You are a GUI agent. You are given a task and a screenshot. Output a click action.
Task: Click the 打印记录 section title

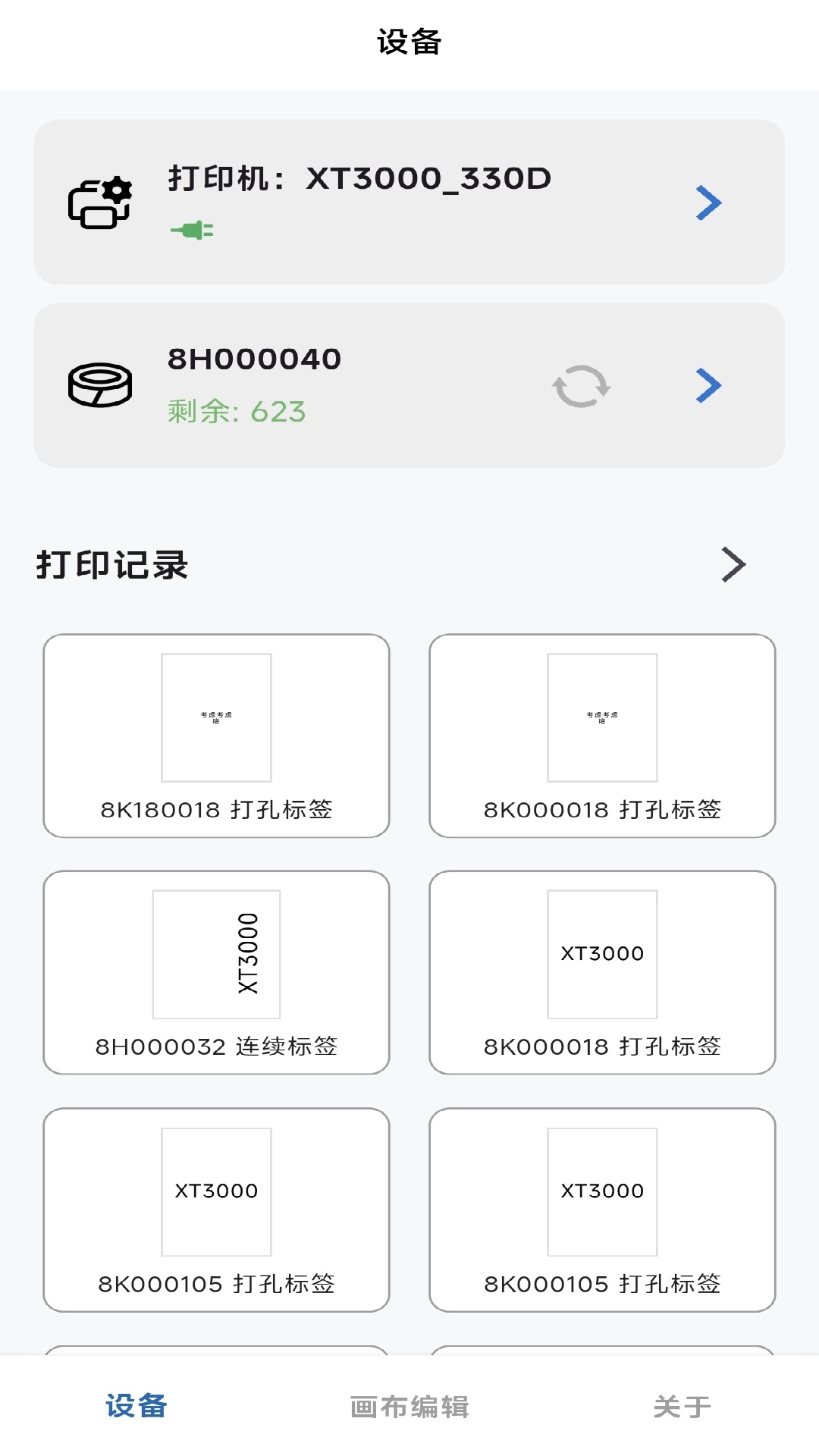click(113, 563)
